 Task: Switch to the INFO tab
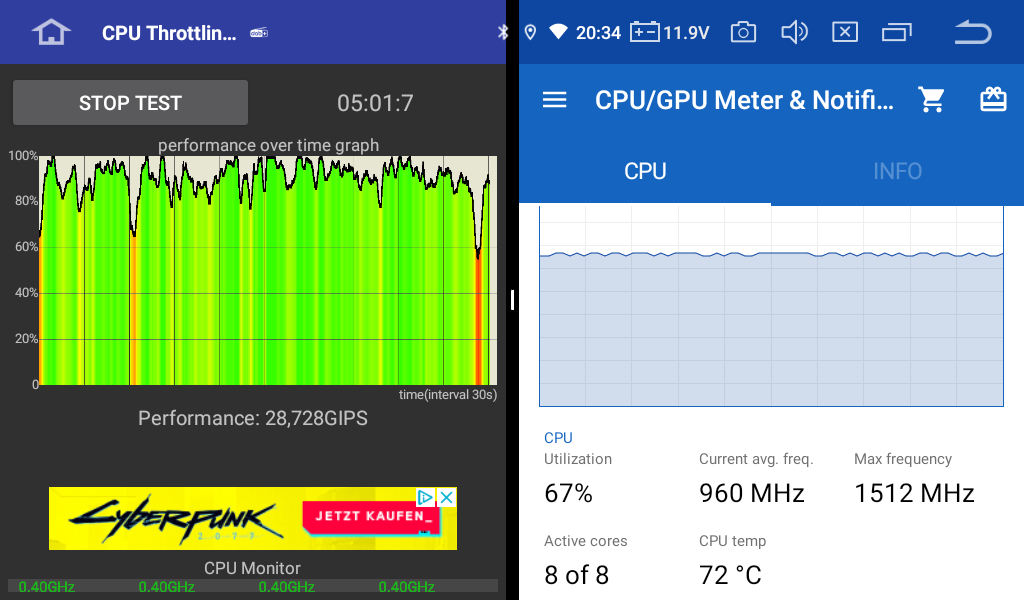click(x=897, y=171)
